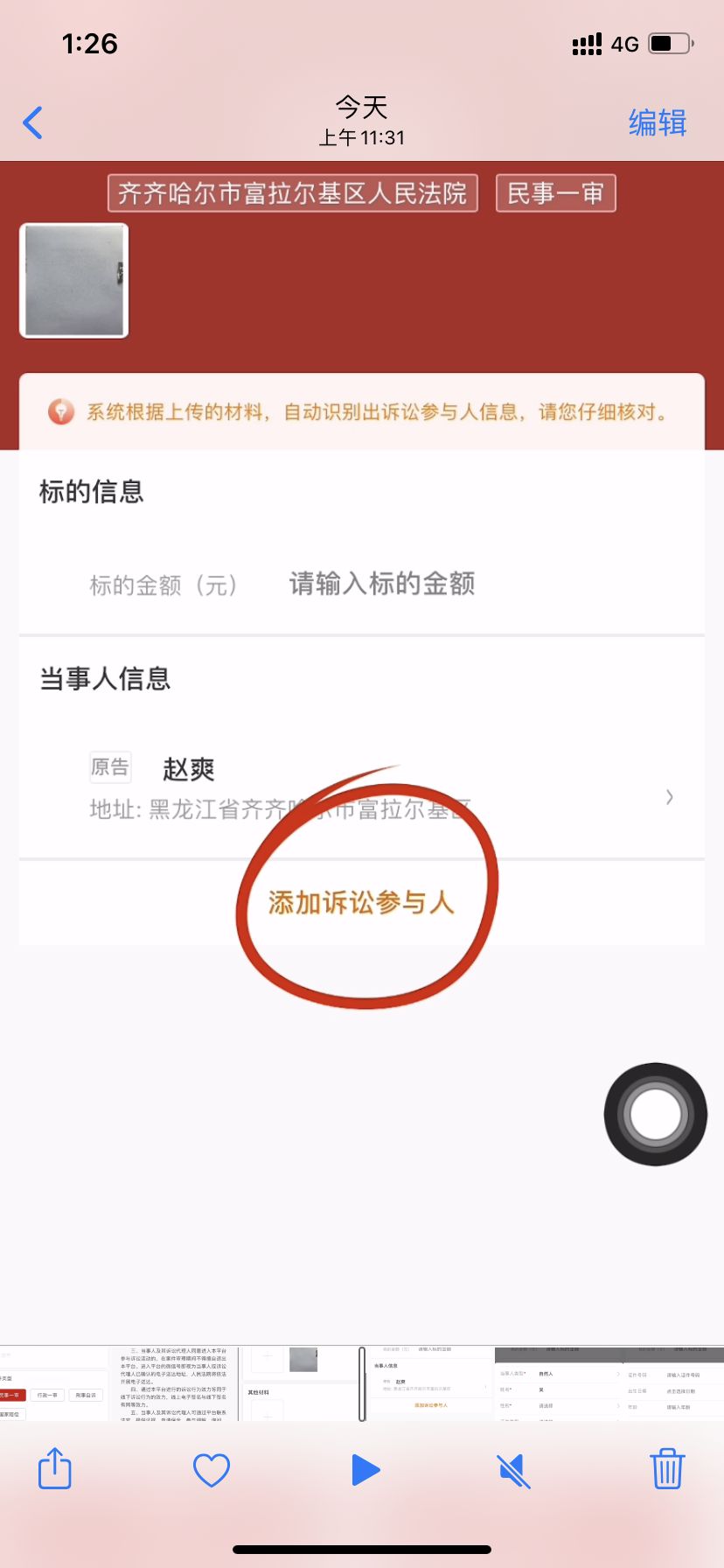The height and width of the screenshot is (1568, 724).
Task: Share this video
Action: click(x=55, y=1469)
